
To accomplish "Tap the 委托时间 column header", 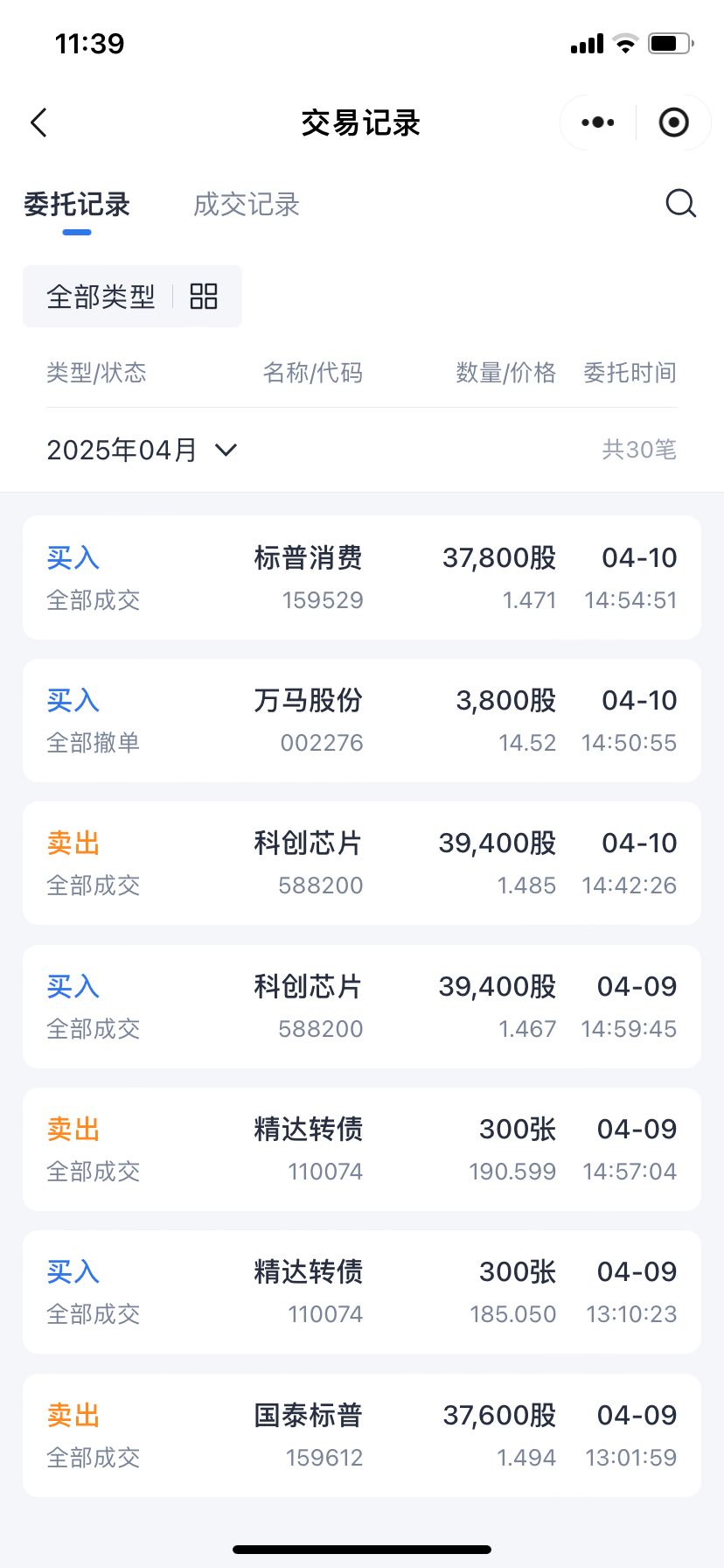I will [x=630, y=373].
